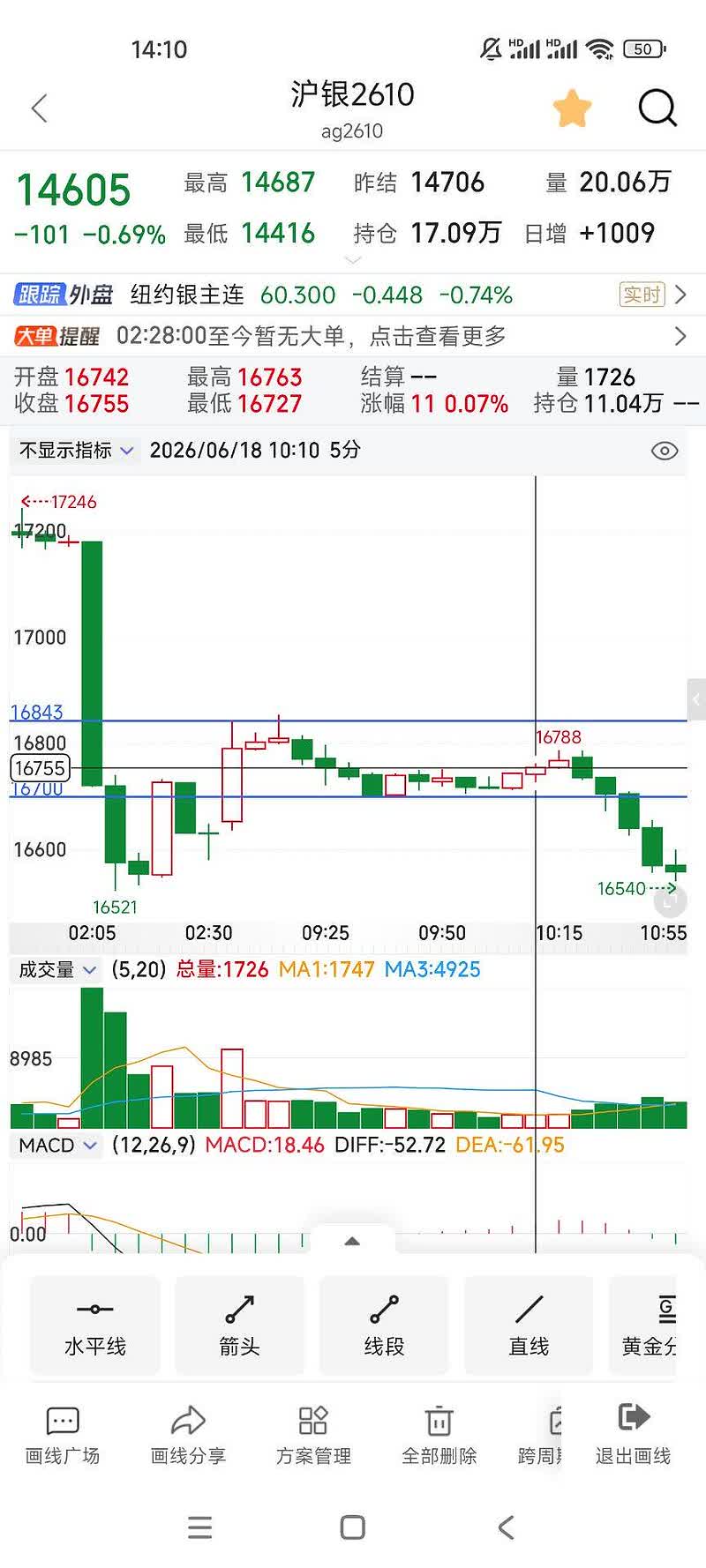This screenshot has height=1568, width=706.
Task: Open the 纽约银主连 tracking row
Action: point(353,295)
